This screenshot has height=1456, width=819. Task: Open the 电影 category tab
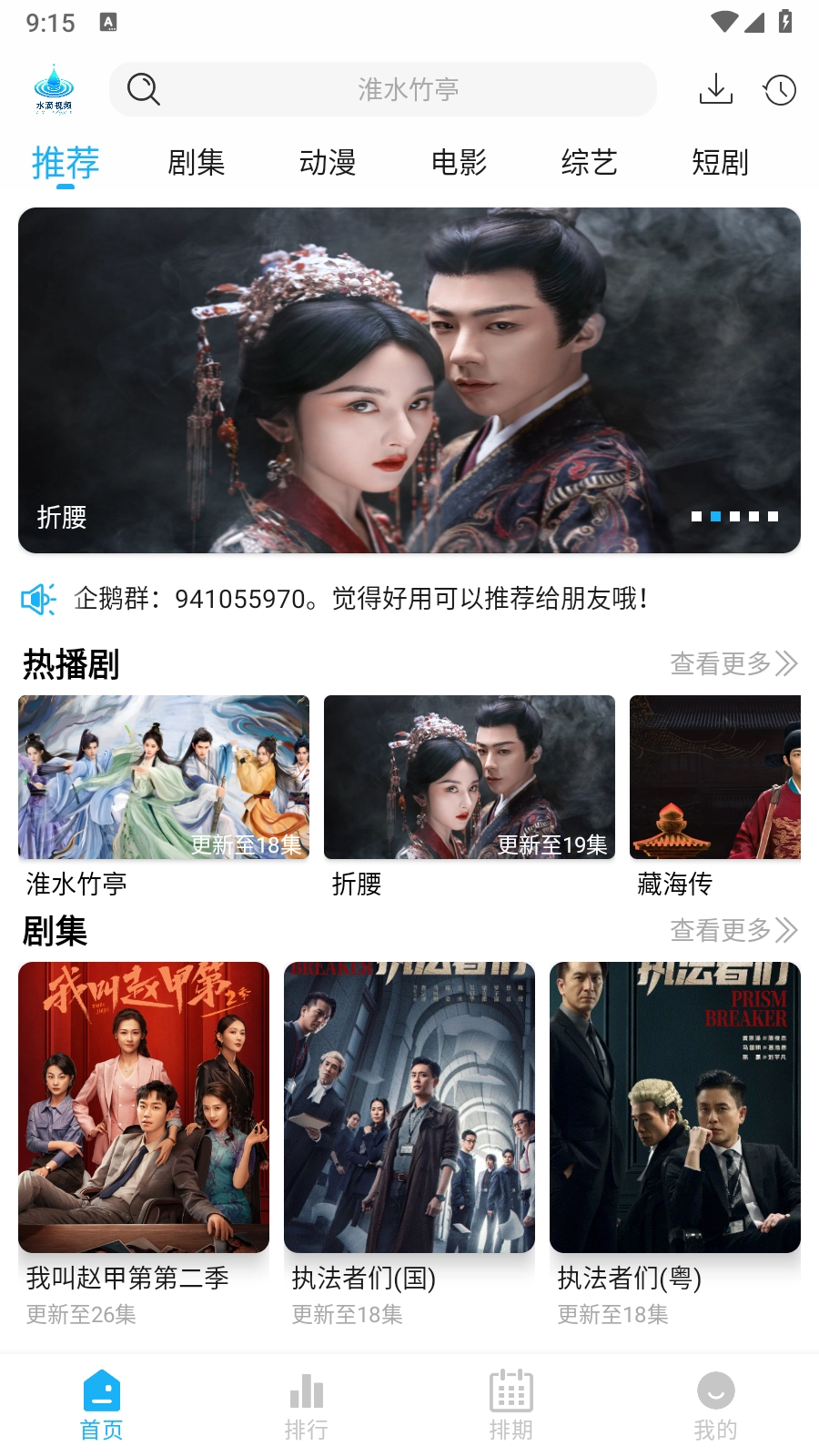pyautogui.click(x=460, y=162)
